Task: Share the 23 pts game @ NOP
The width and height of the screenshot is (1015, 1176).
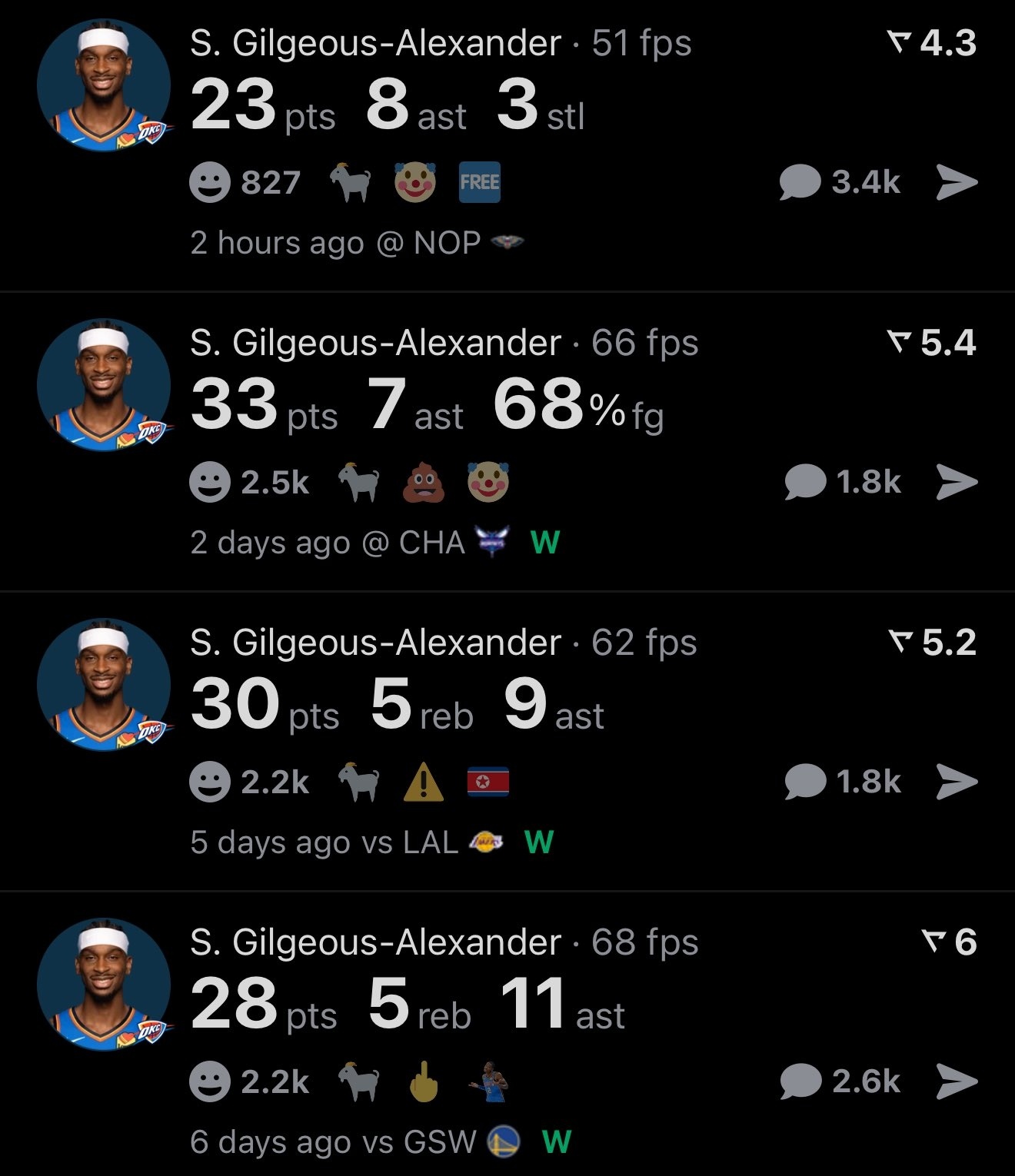Action: coord(957,183)
